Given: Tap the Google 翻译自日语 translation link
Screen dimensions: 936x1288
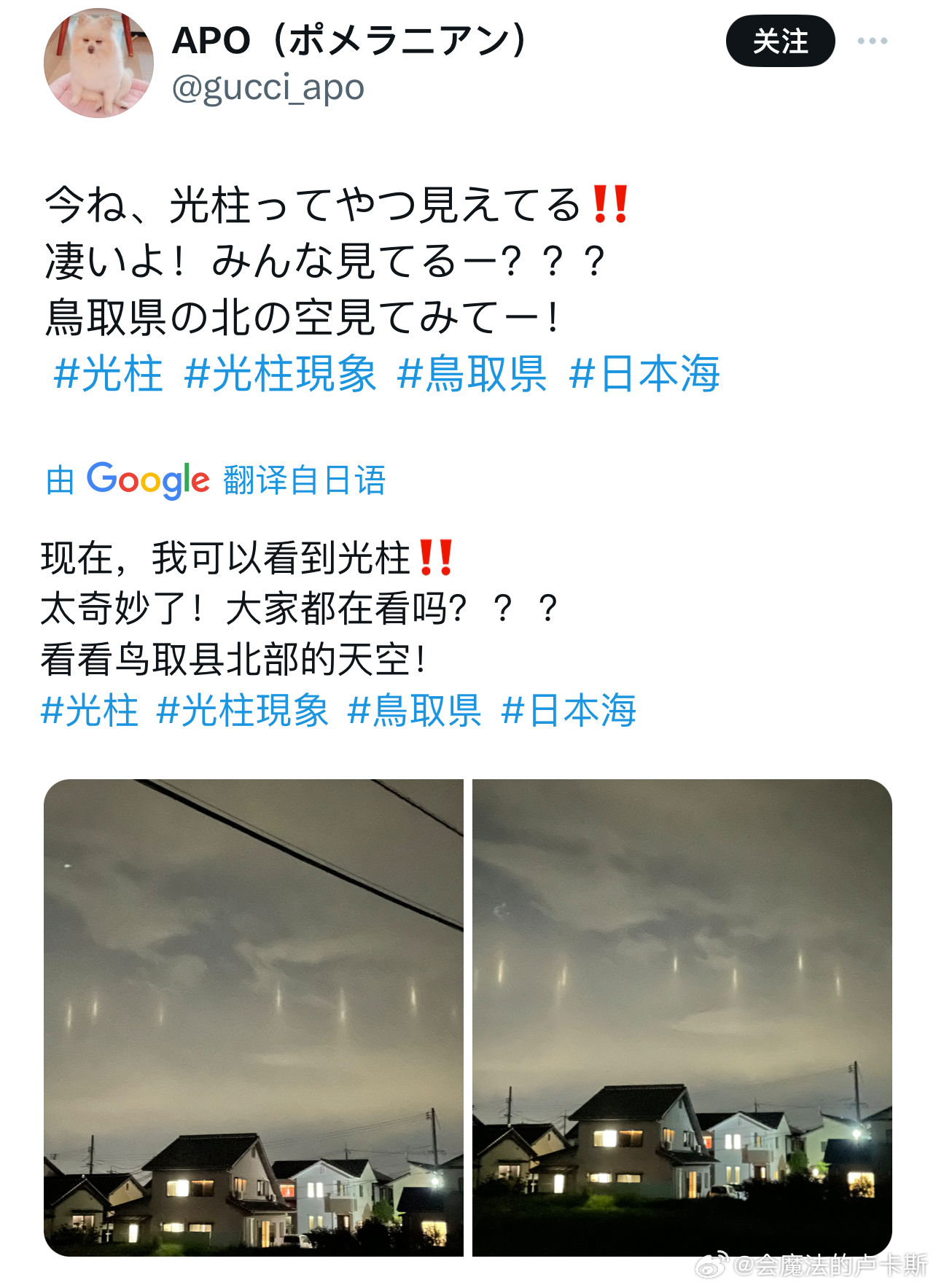Looking at the screenshot, I should 216,480.
